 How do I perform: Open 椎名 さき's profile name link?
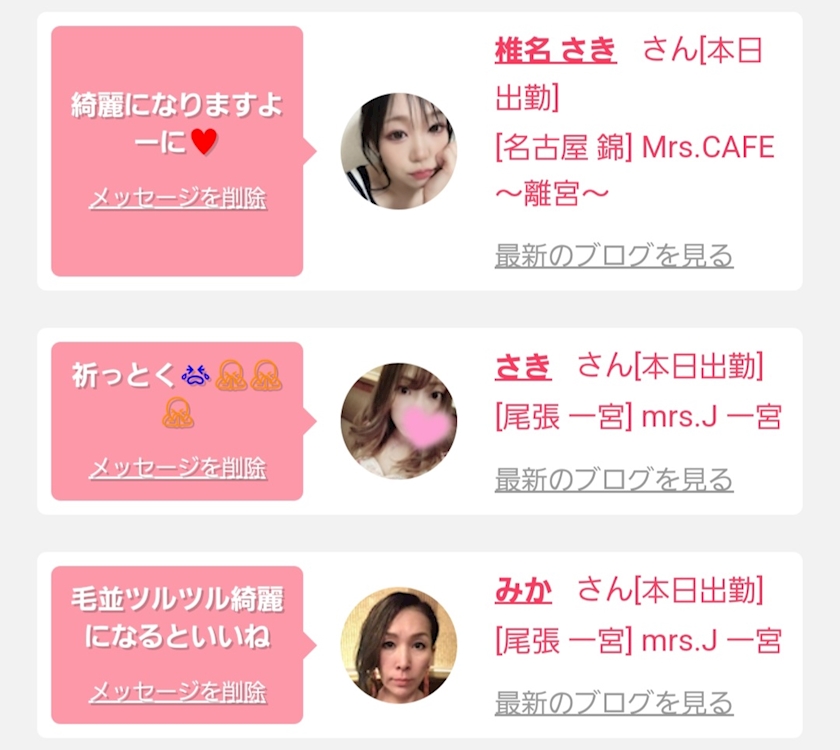pos(556,50)
